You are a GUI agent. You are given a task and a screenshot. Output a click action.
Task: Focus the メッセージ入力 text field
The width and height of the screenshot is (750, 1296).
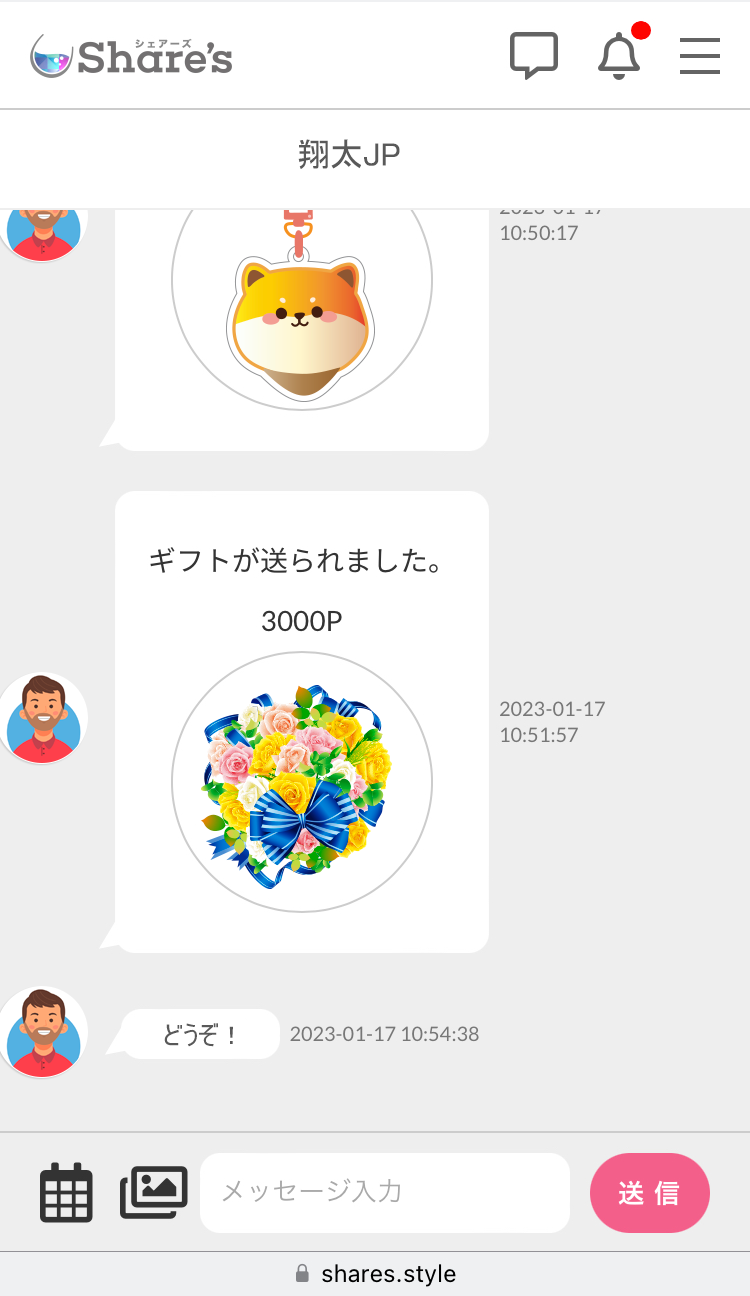coord(385,1192)
